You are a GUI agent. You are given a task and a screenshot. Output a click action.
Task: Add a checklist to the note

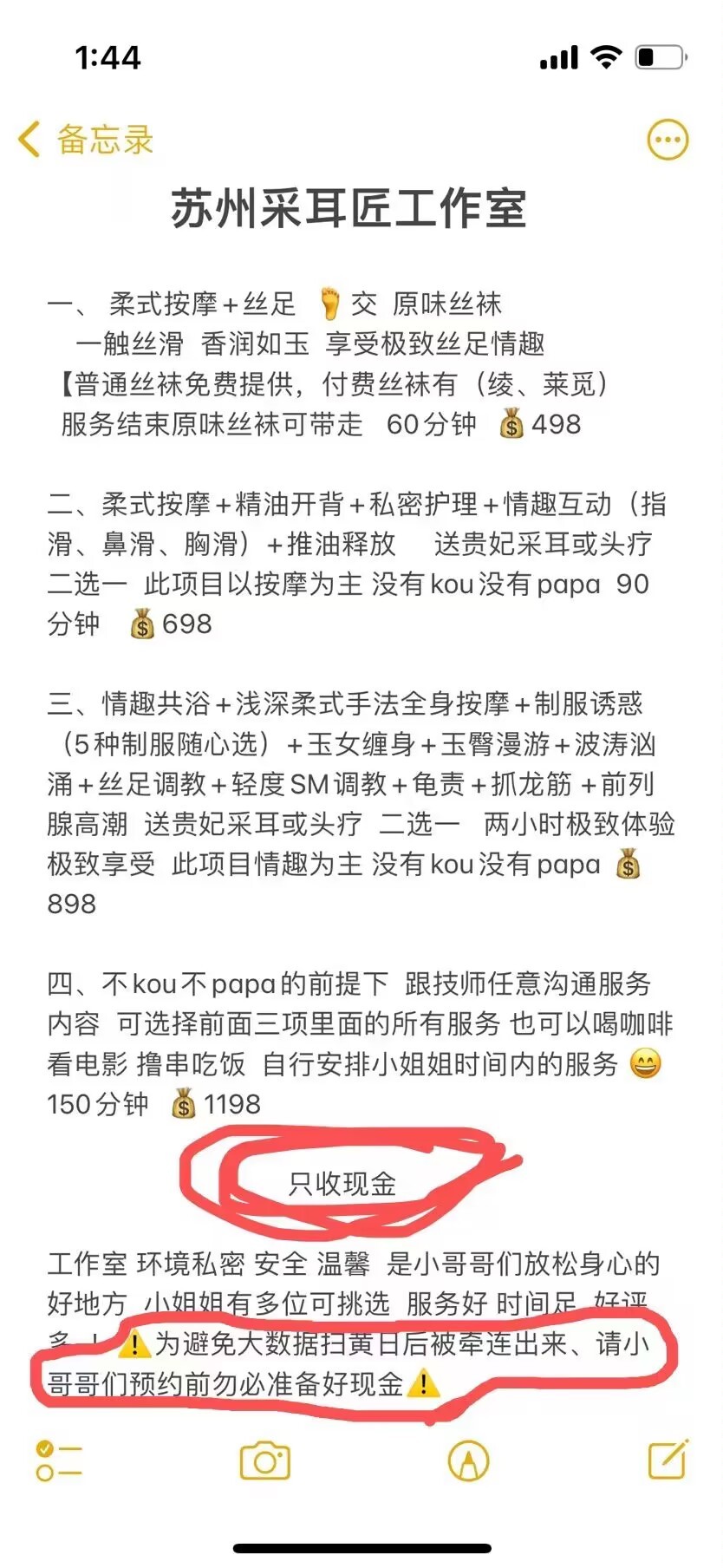(x=59, y=1461)
